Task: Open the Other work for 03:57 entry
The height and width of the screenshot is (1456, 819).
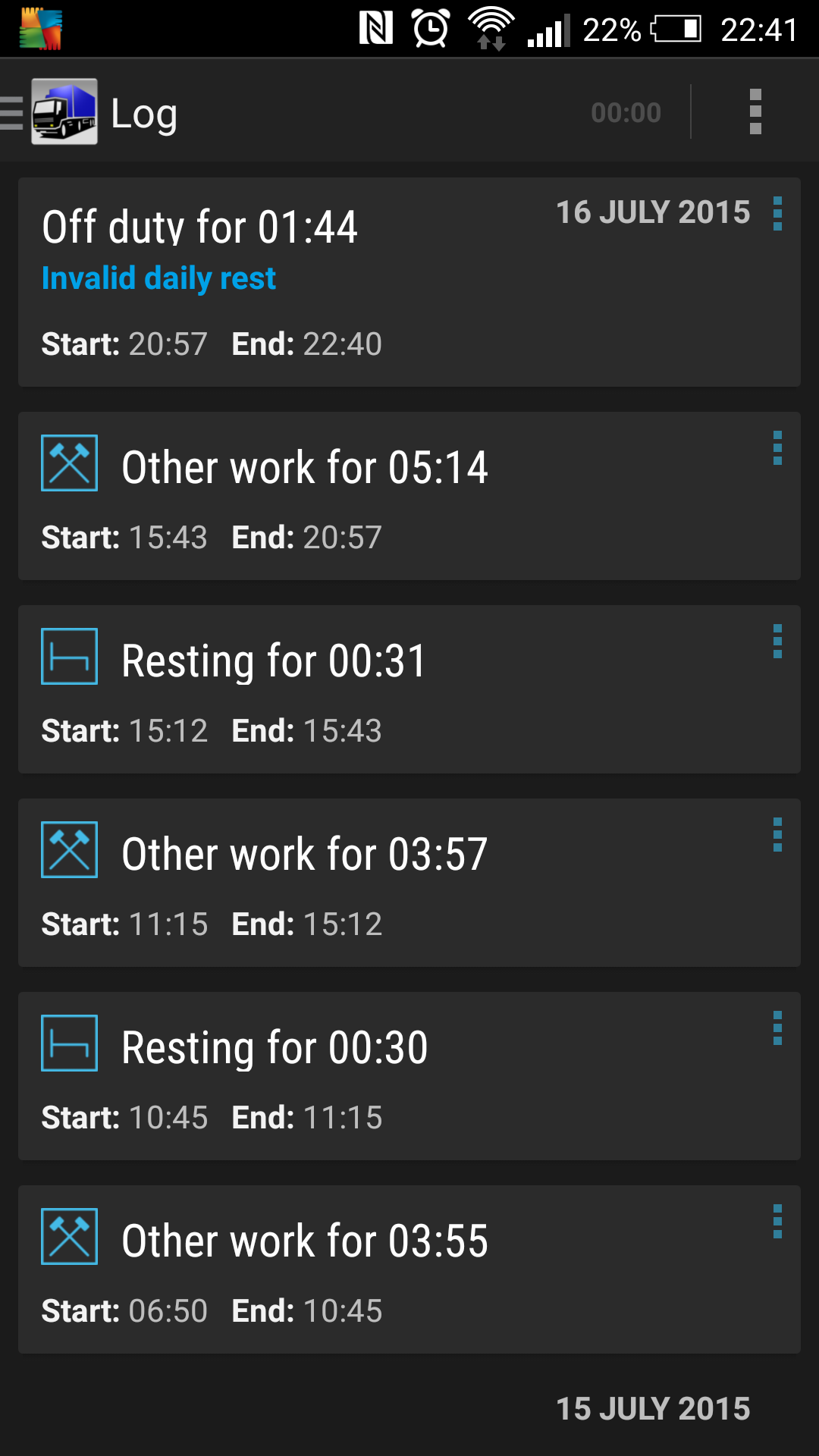Action: pos(379,883)
